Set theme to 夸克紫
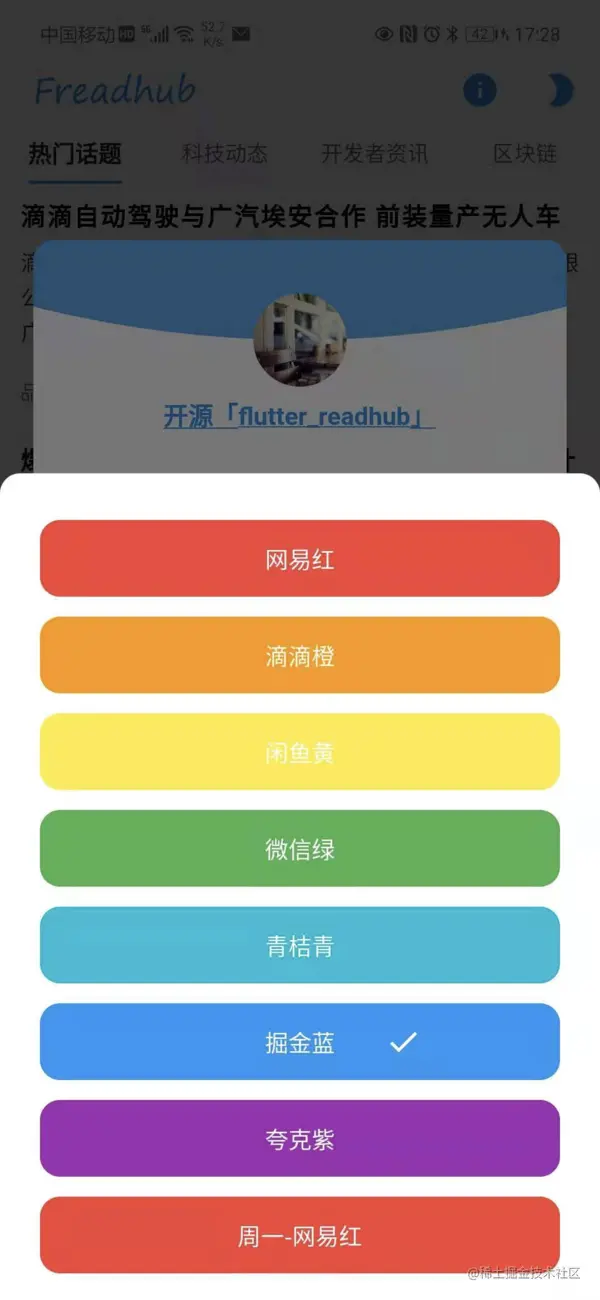600x1300 pixels. click(300, 1139)
